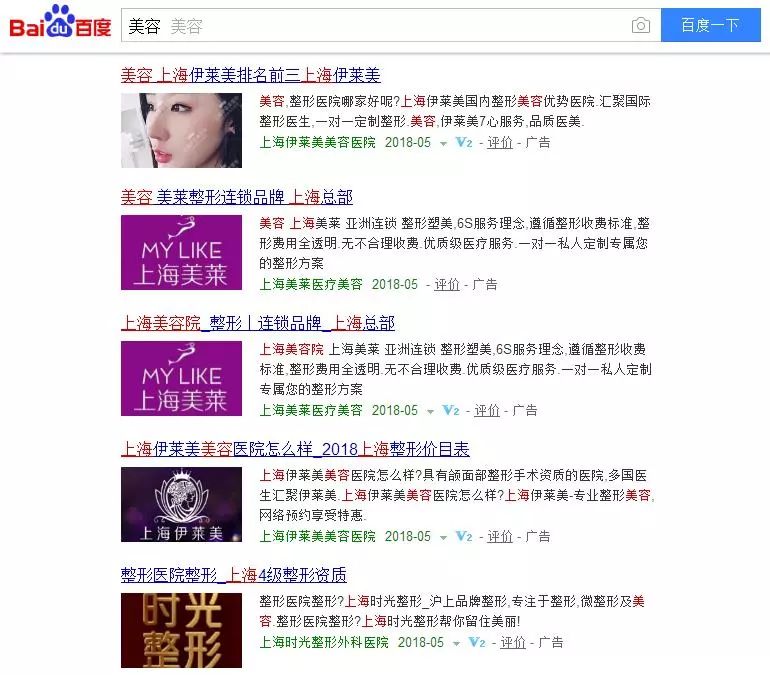Open the camera image search icon

point(640,26)
